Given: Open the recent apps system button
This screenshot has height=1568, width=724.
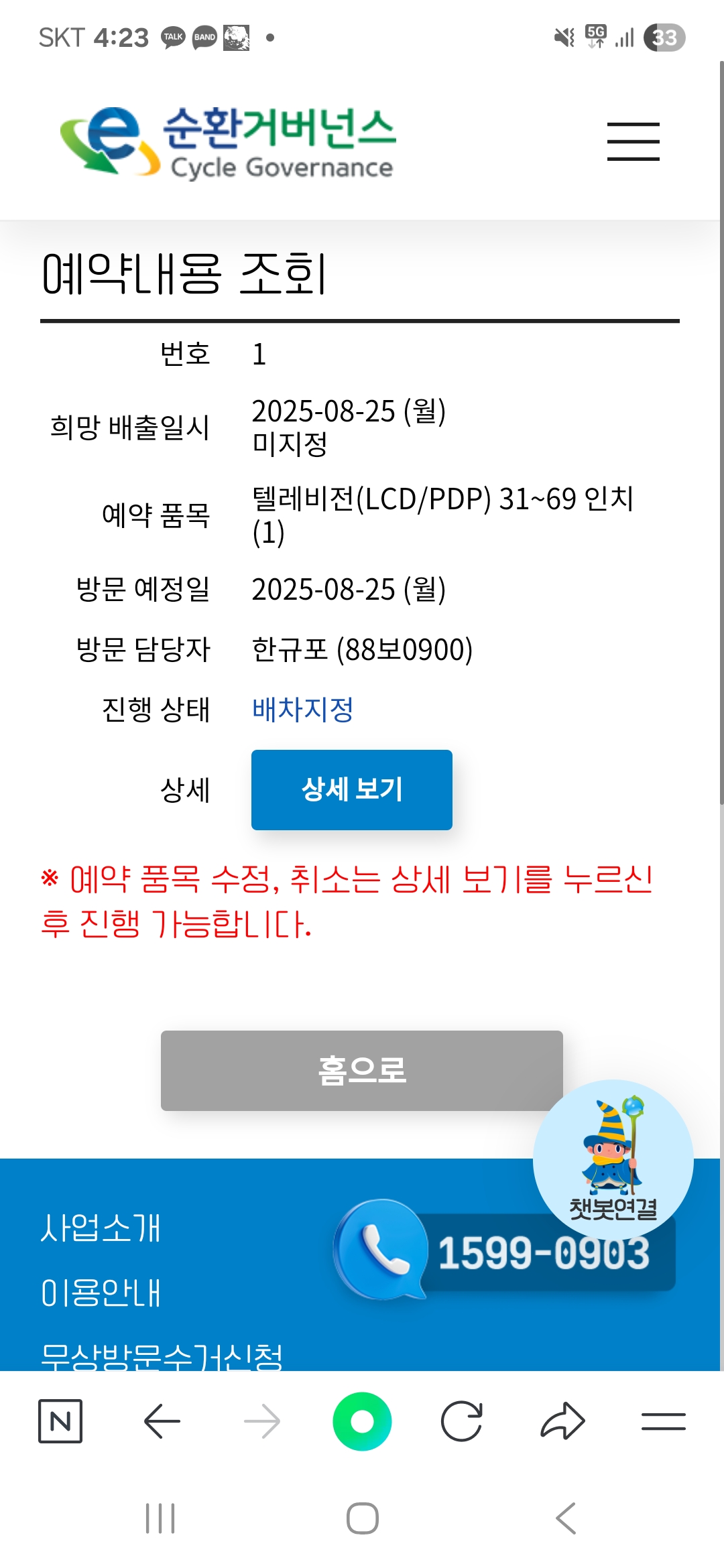Looking at the screenshot, I should click(x=160, y=1518).
